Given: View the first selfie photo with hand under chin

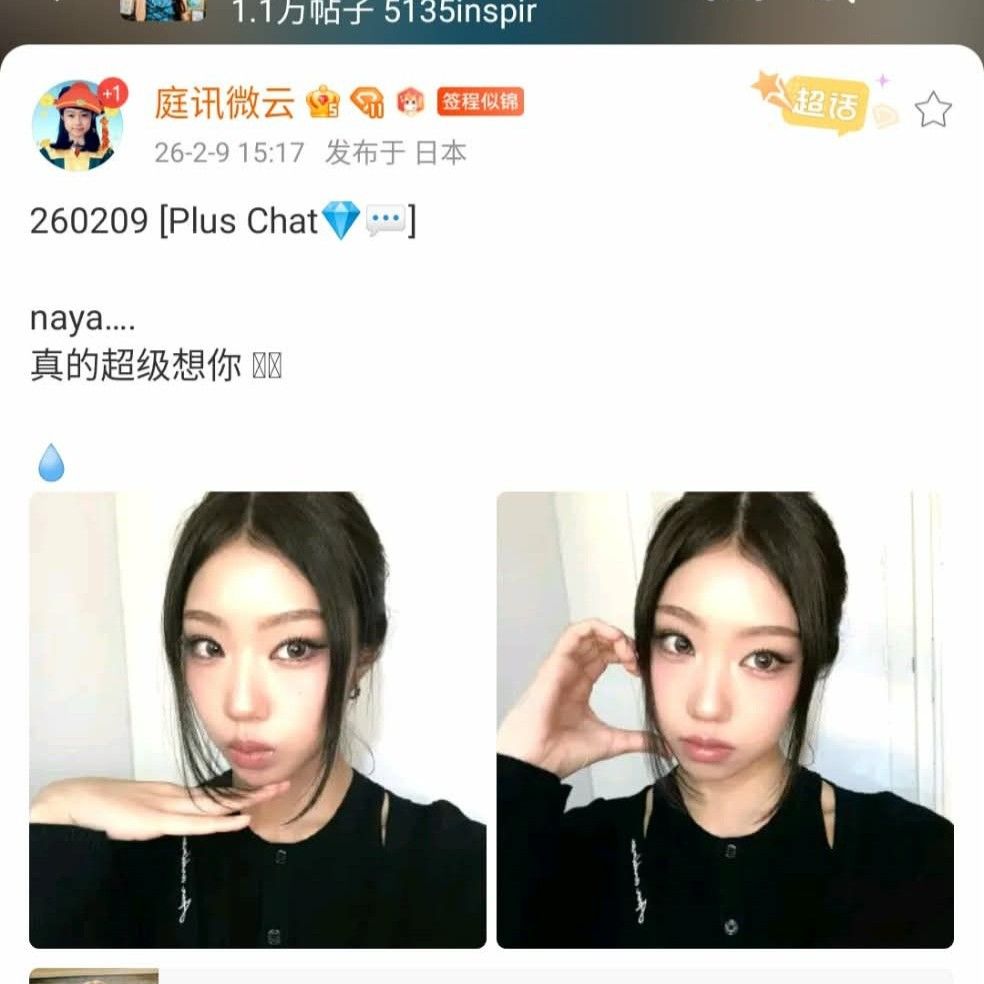Looking at the screenshot, I should [258, 719].
